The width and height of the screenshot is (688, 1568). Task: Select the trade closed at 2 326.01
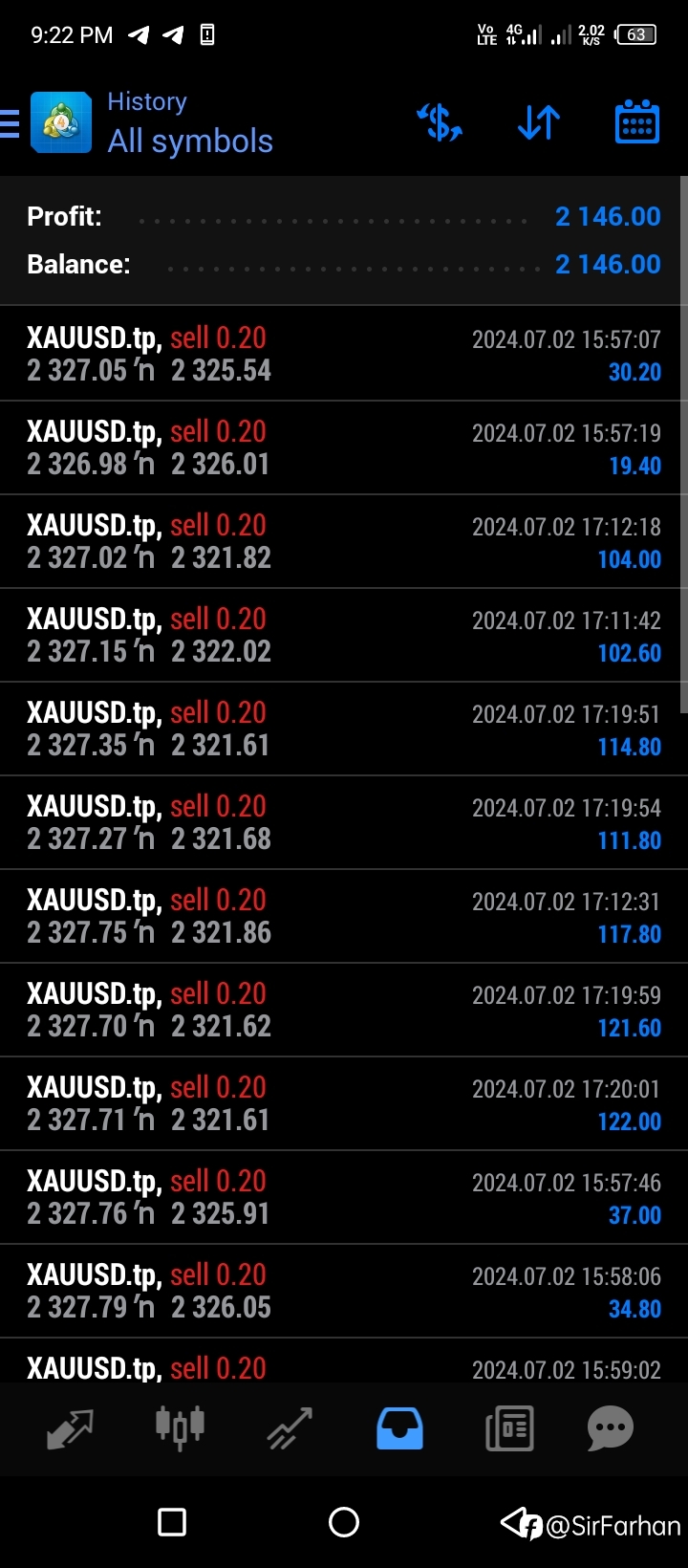coord(344,447)
